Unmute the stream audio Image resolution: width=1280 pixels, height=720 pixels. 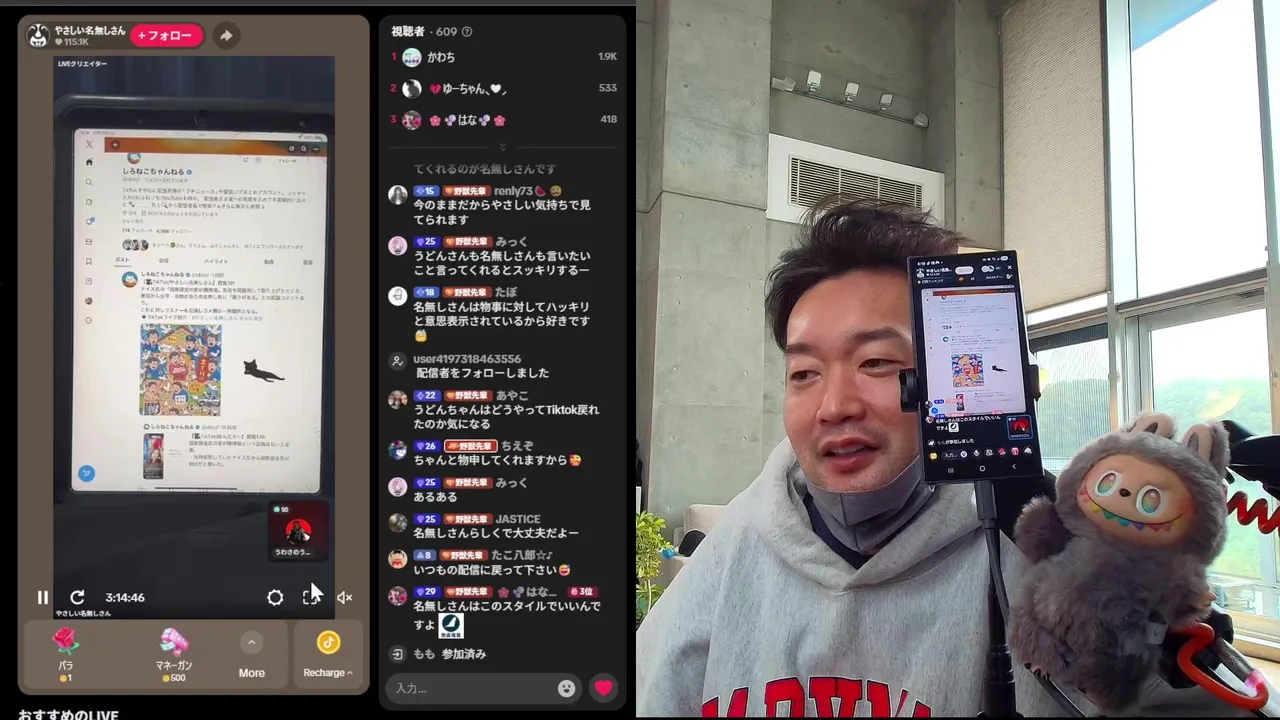(344, 597)
